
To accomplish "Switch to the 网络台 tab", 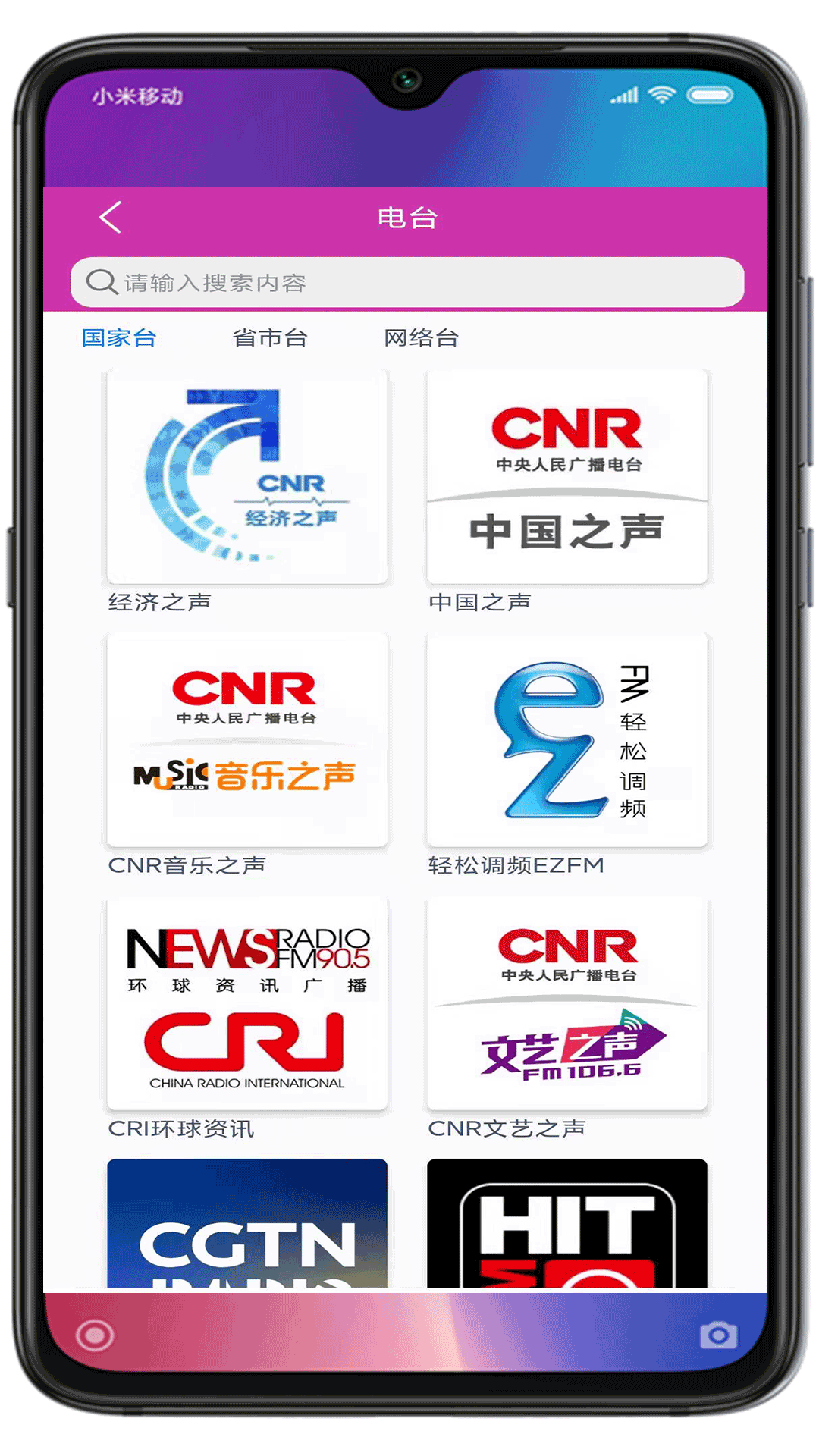I will click(x=422, y=337).
